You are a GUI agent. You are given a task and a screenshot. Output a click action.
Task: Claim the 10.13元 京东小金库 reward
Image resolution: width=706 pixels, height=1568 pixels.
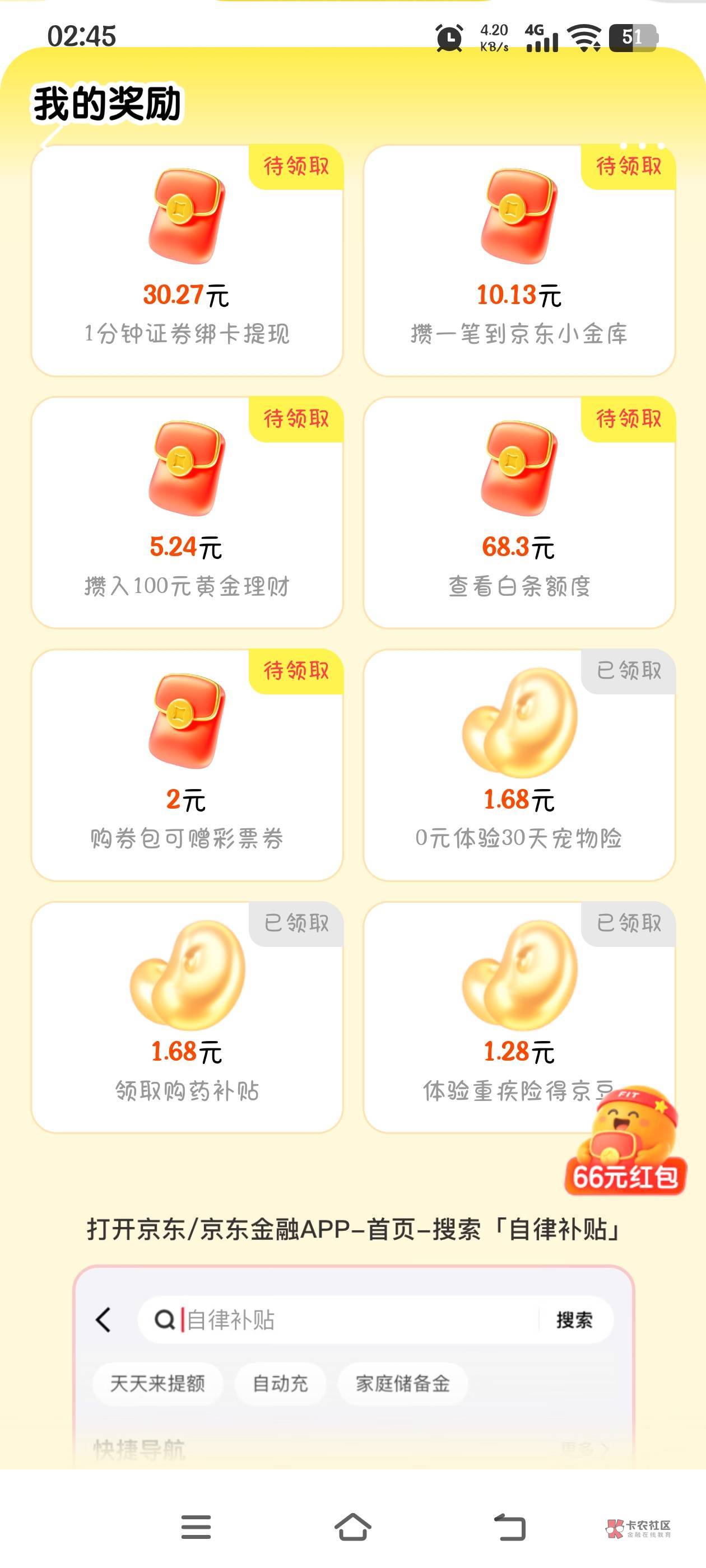[x=519, y=260]
